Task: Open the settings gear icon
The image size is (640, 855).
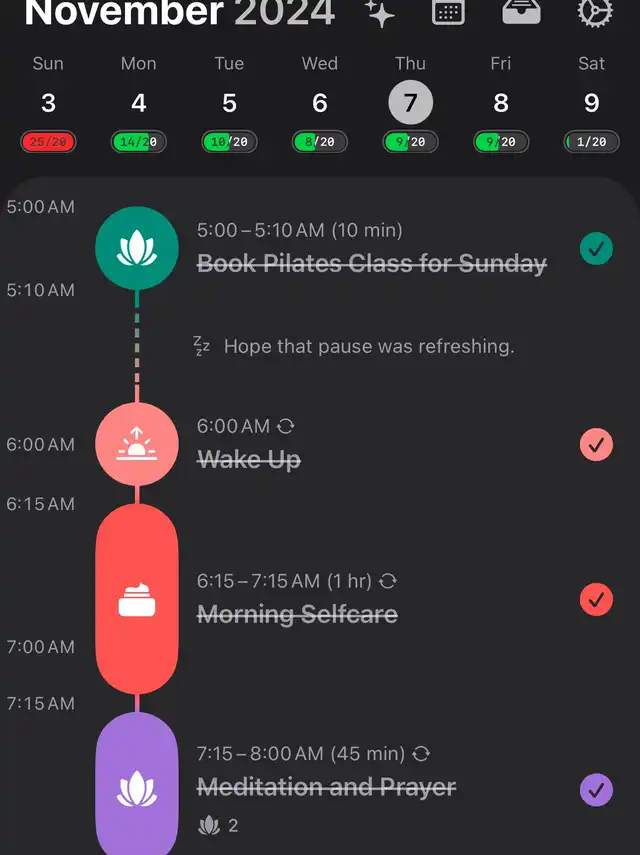Action: 595,11
